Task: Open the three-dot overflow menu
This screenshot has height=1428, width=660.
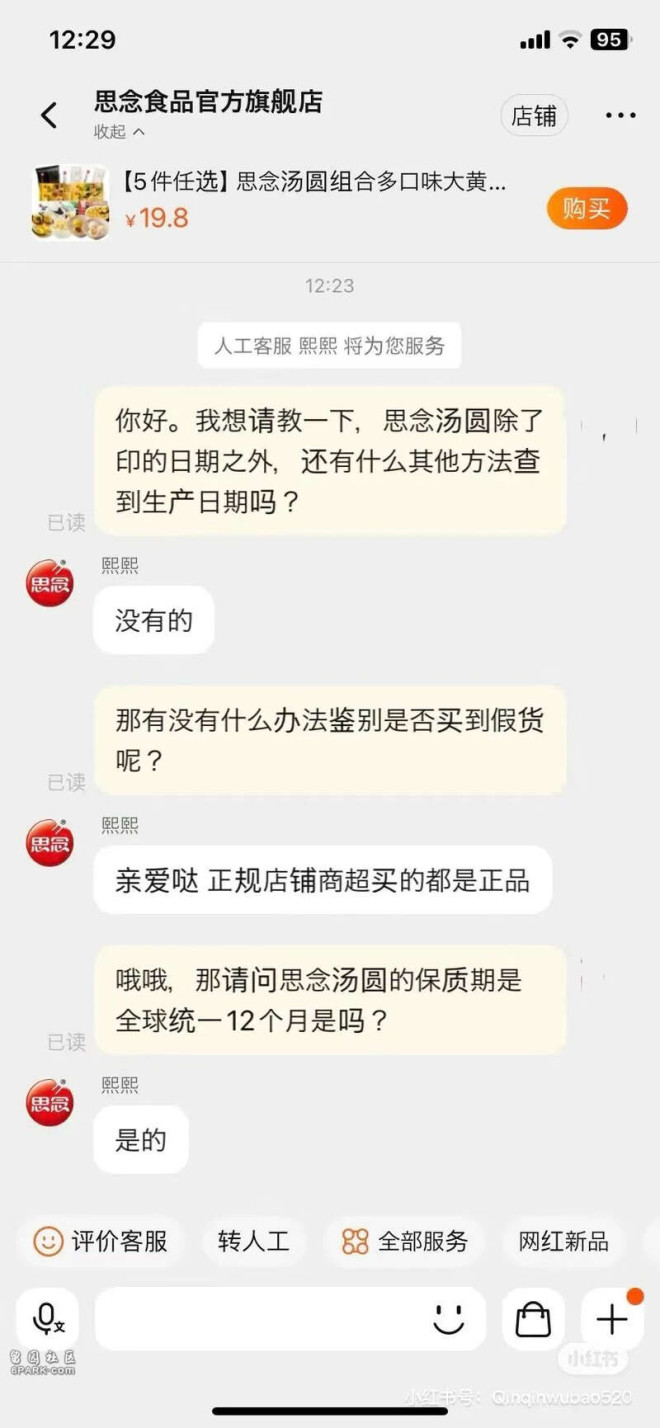Action: pyautogui.click(x=620, y=116)
